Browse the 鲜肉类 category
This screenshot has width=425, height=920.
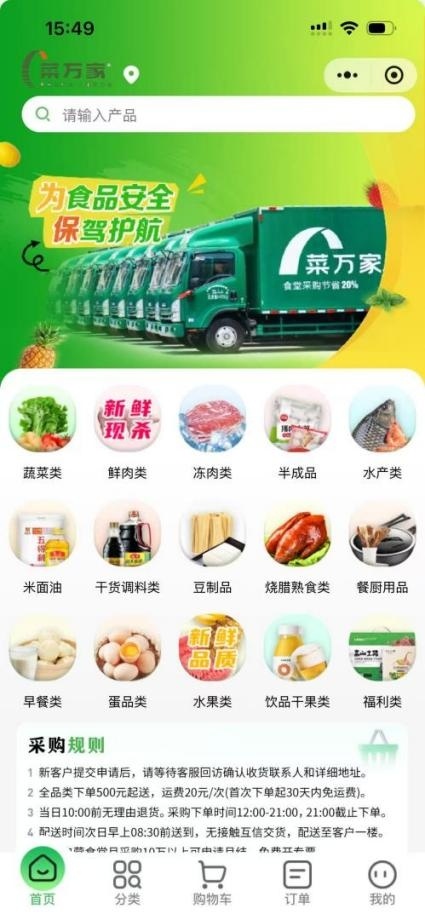click(127, 433)
